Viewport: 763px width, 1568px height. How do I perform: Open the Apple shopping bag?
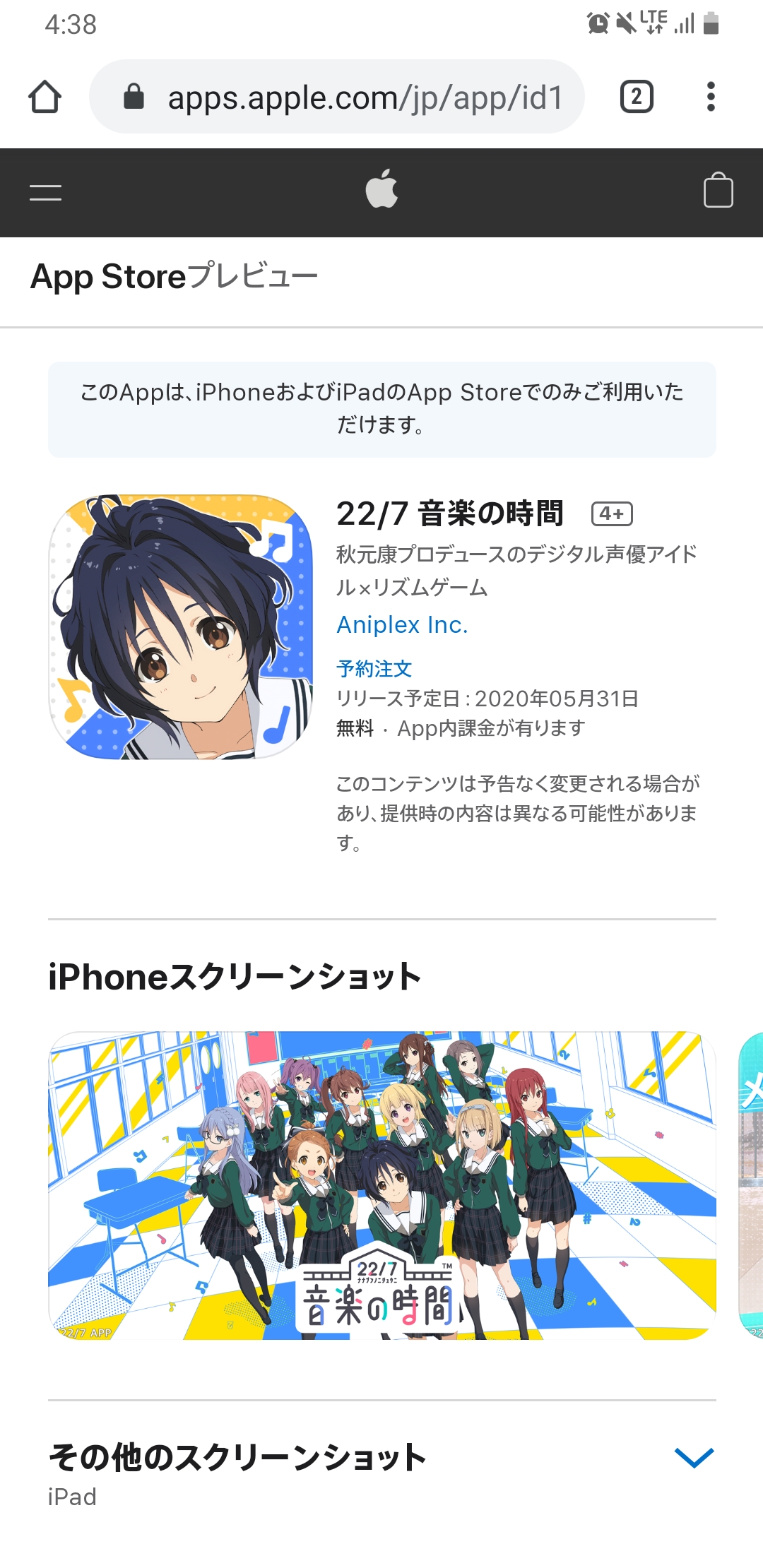718,191
